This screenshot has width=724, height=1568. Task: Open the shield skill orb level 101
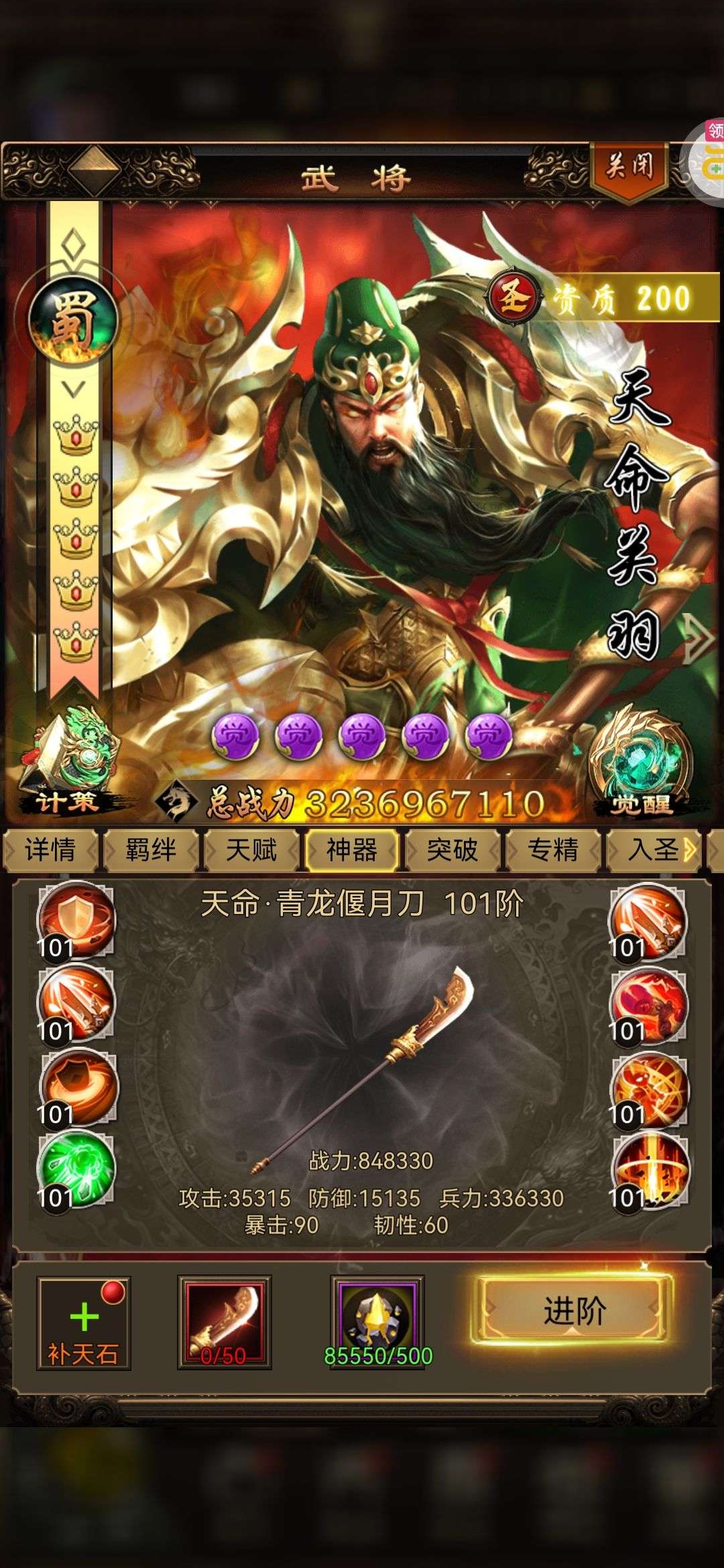[76, 921]
